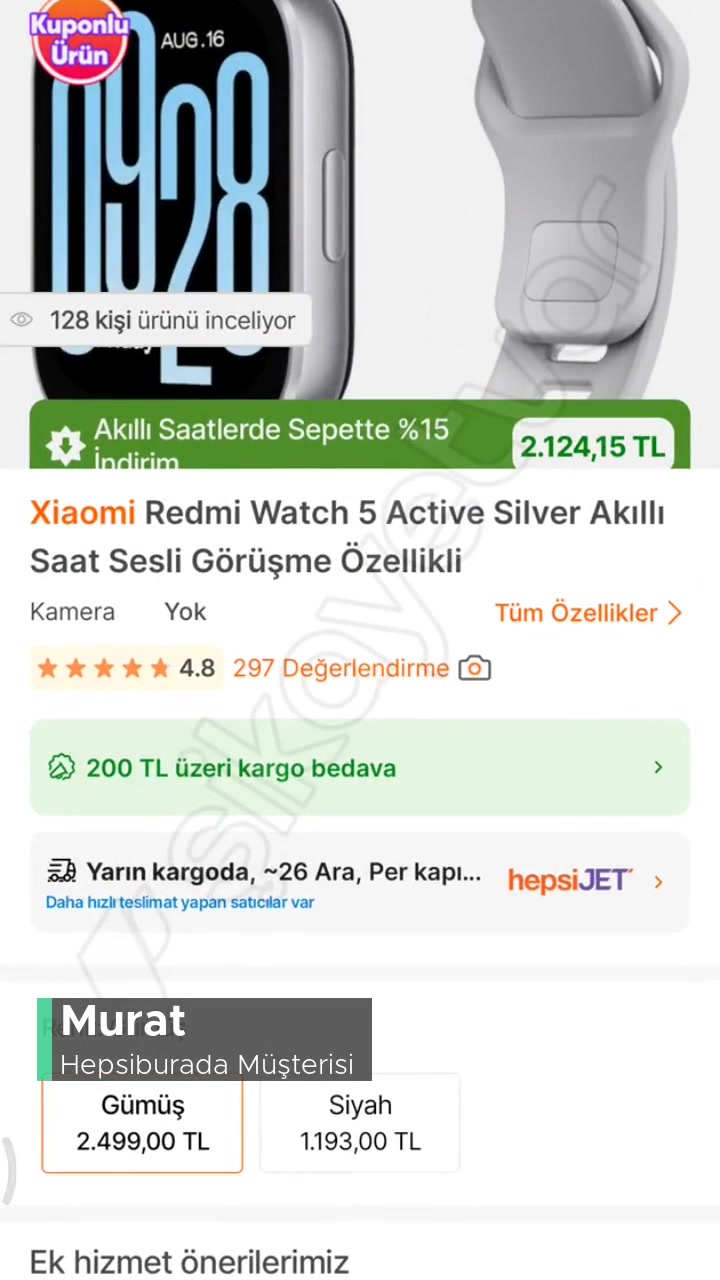Image resolution: width=720 pixels, height=1280 pixels.
Task: Click the 4.8 star rating display
Action: (197, 668)
